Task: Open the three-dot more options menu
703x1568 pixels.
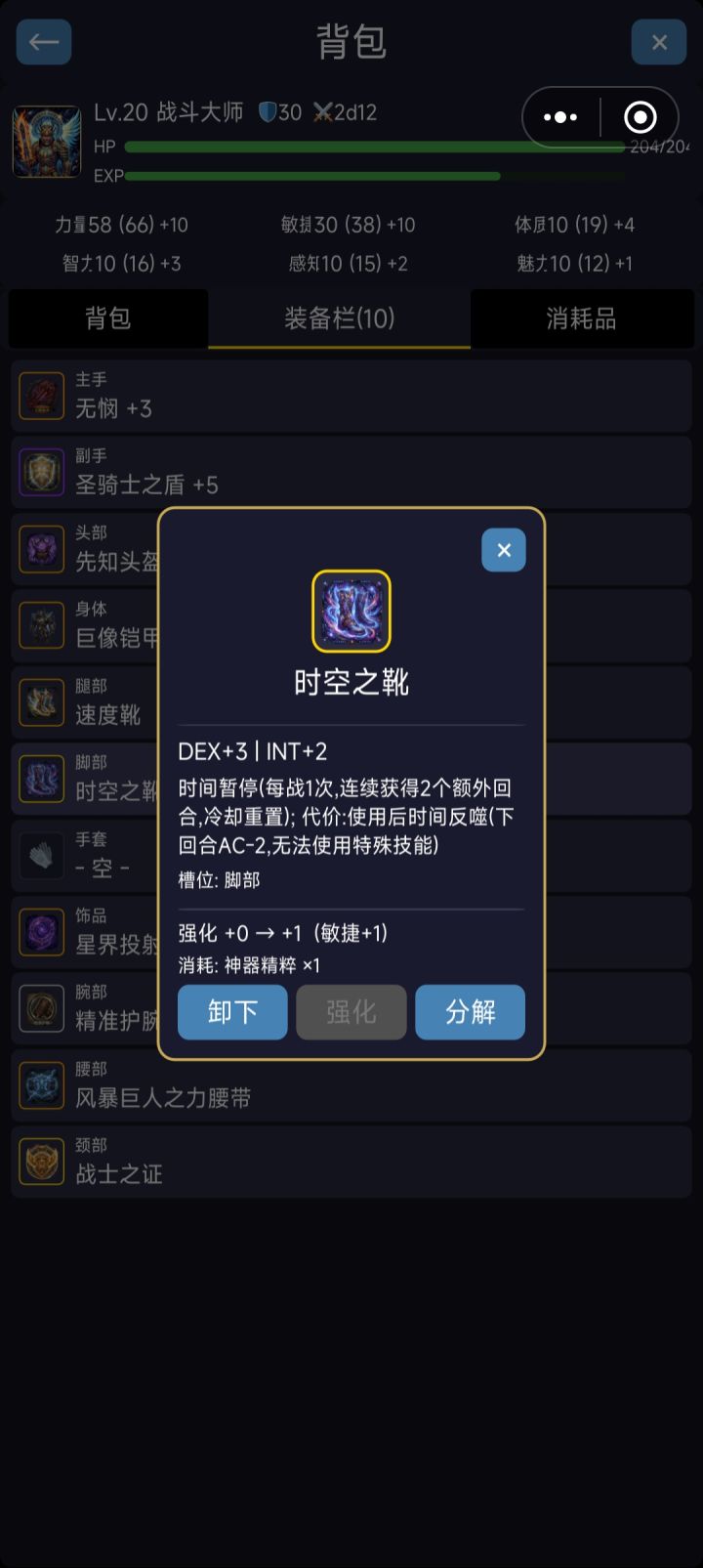Action: (x=560, y=116)
